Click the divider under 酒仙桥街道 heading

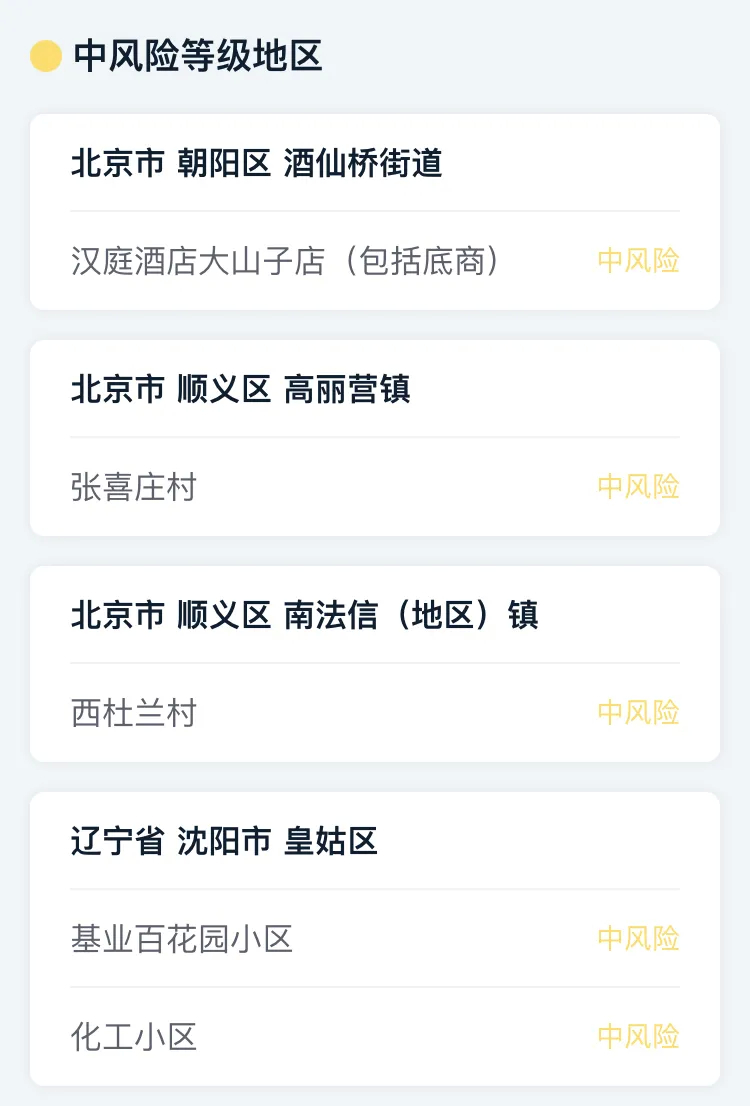point(375,212)
